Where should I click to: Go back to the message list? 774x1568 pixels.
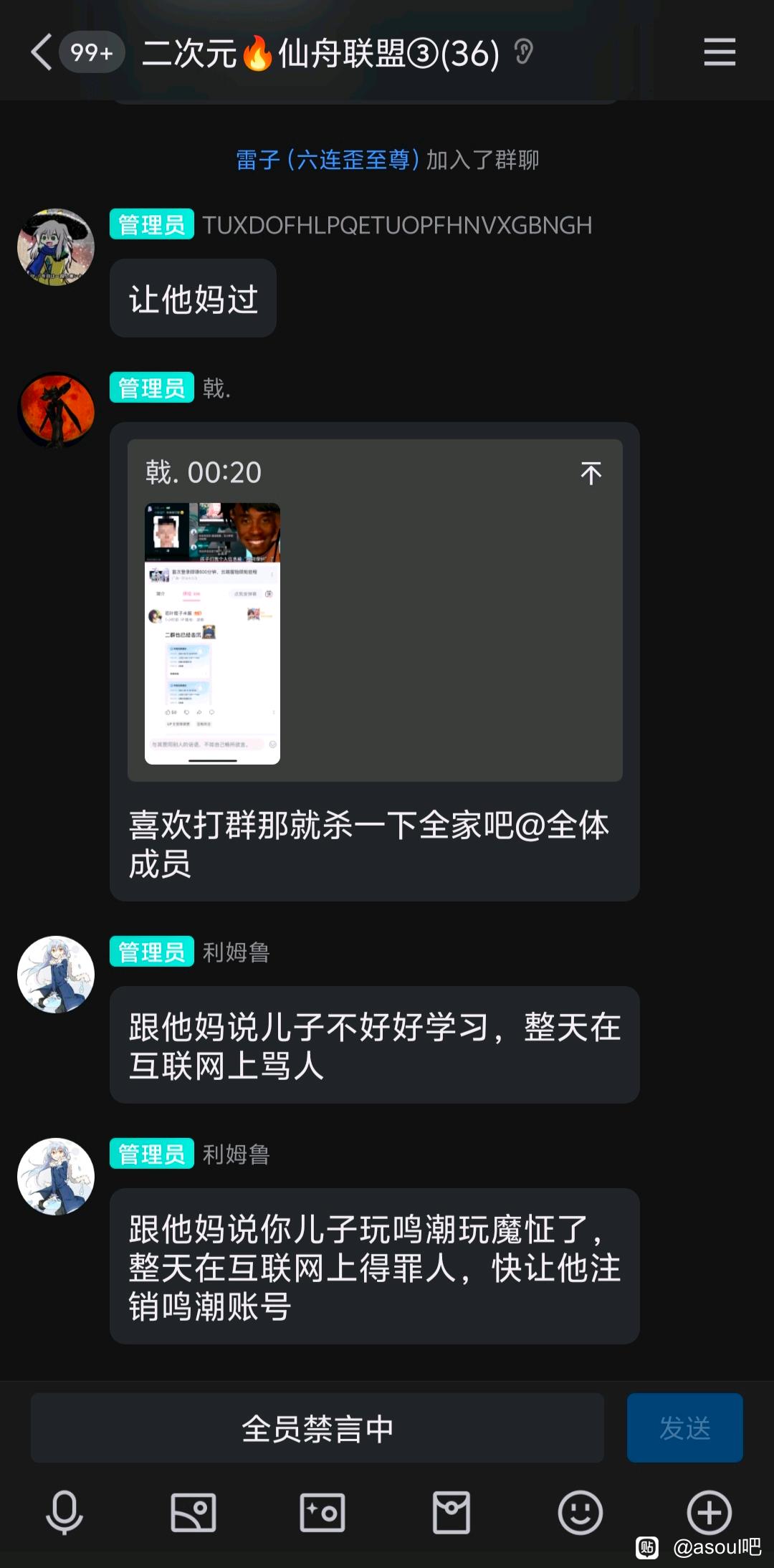point(42,52)
